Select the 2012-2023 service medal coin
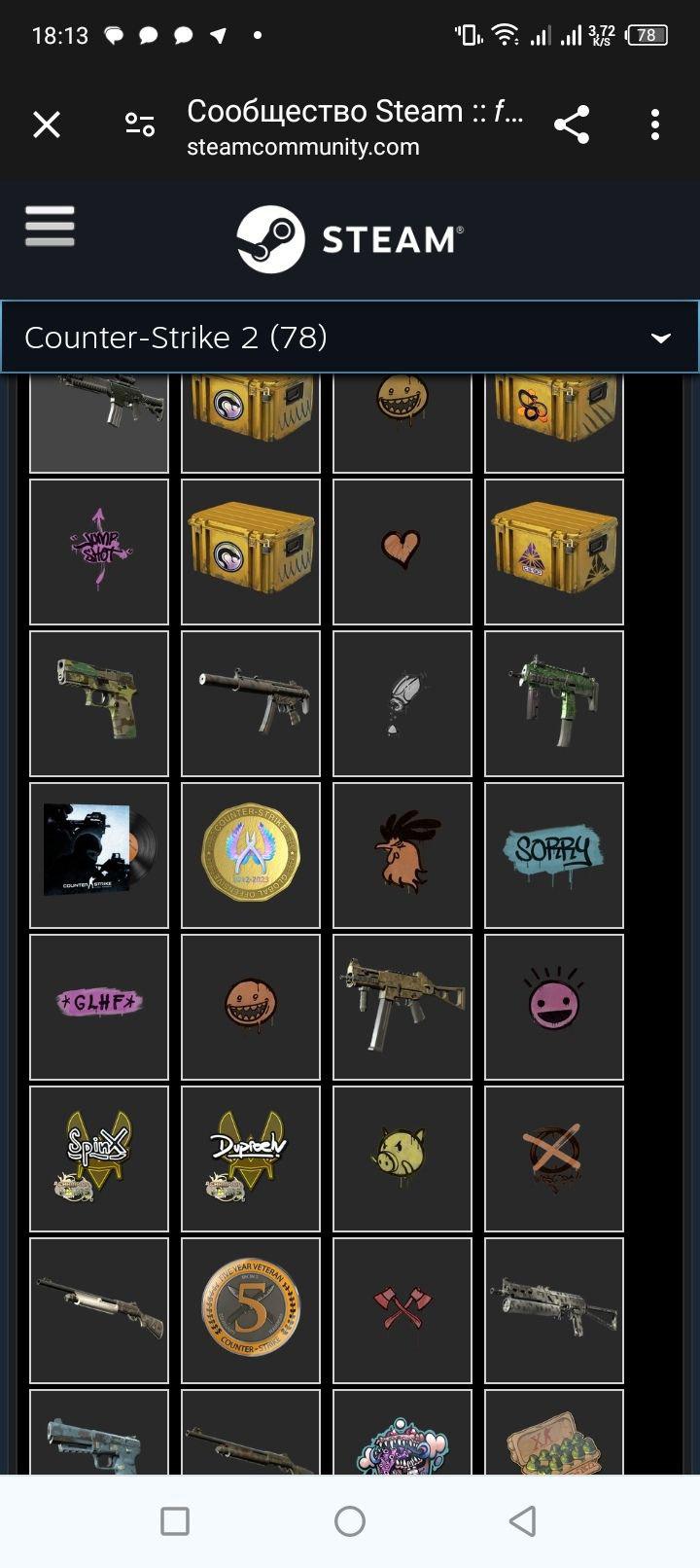Screen dimensions: 700x1568 [251, 855]
